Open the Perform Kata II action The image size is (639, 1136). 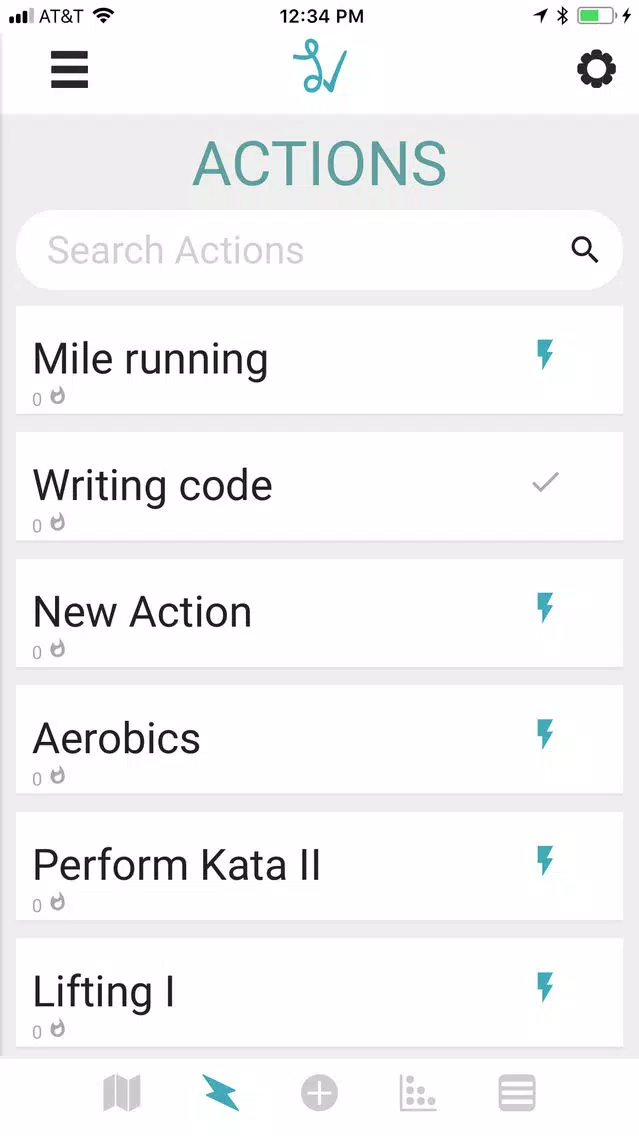pos(319,866)
